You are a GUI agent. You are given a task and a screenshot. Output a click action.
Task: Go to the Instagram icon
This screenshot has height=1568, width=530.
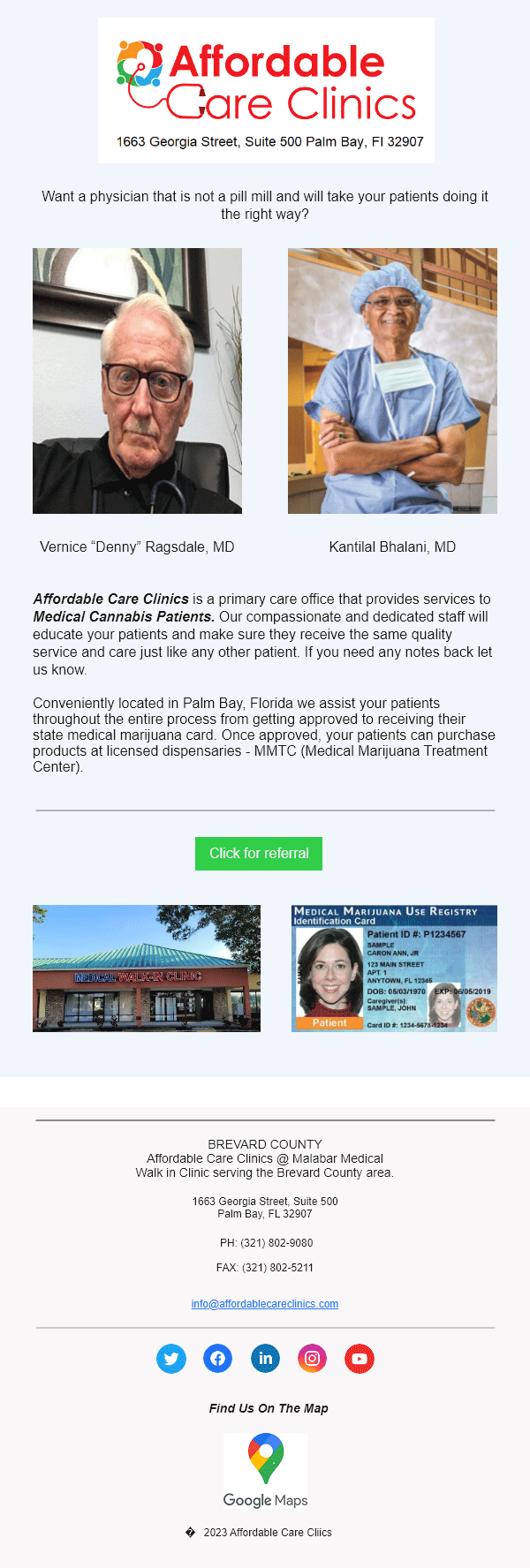pyautogui.click(x=312, y=1359)
